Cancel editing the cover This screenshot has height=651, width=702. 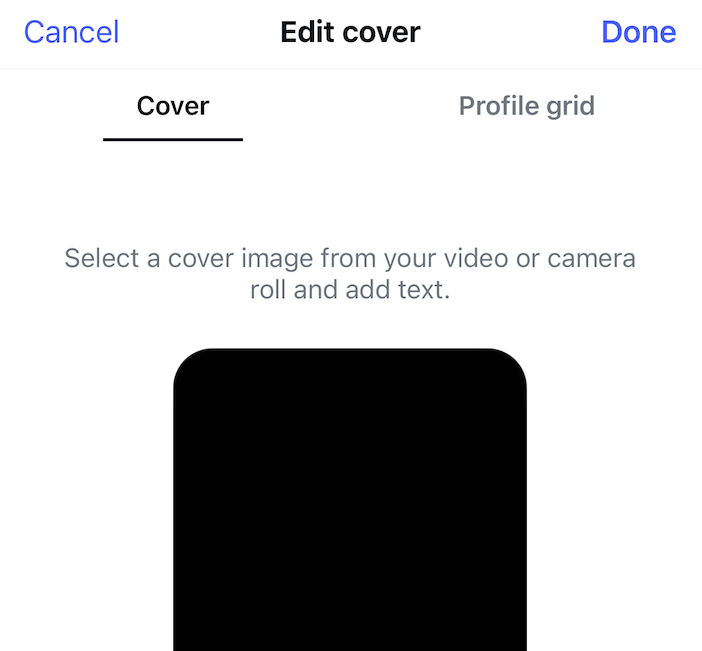click(71, 32)
